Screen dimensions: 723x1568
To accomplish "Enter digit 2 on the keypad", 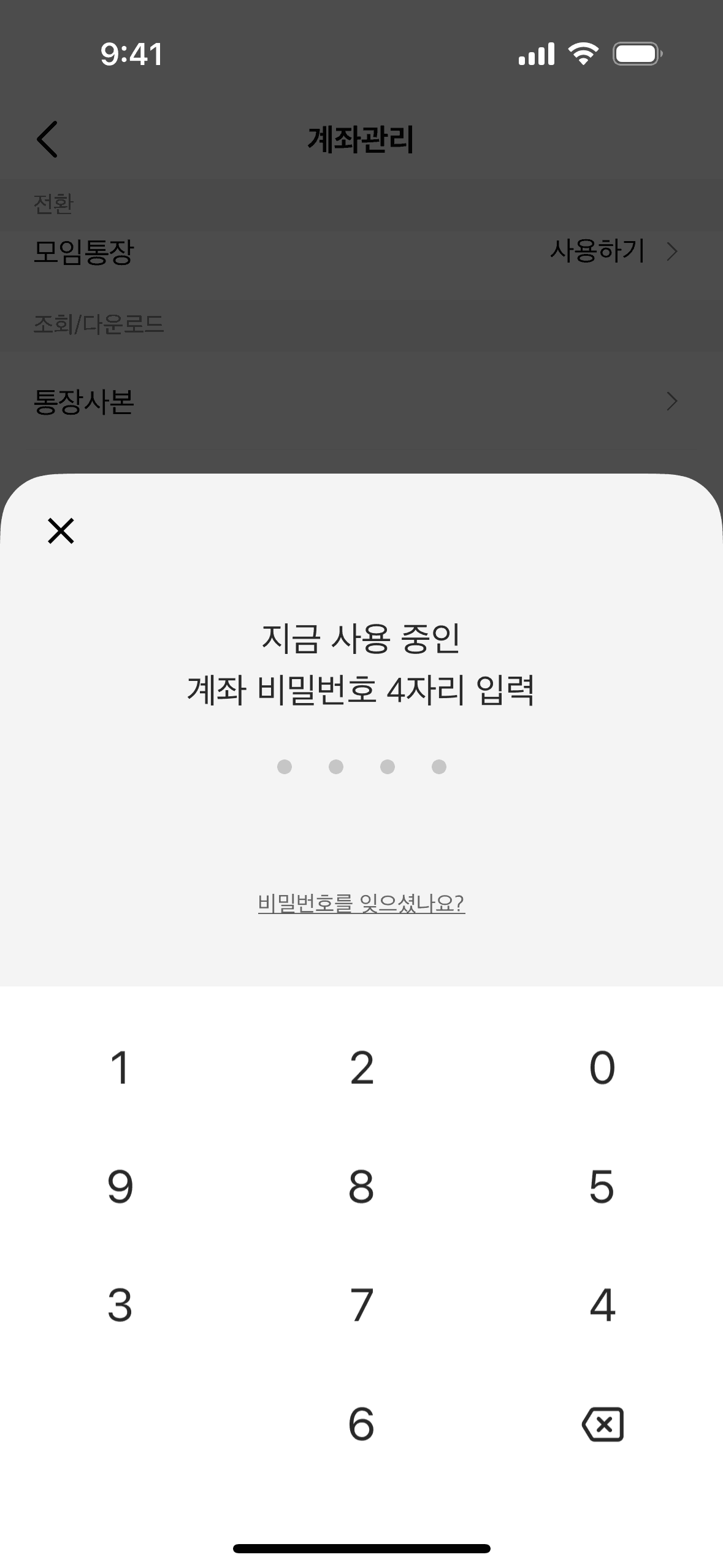I will click(361, 1068).
